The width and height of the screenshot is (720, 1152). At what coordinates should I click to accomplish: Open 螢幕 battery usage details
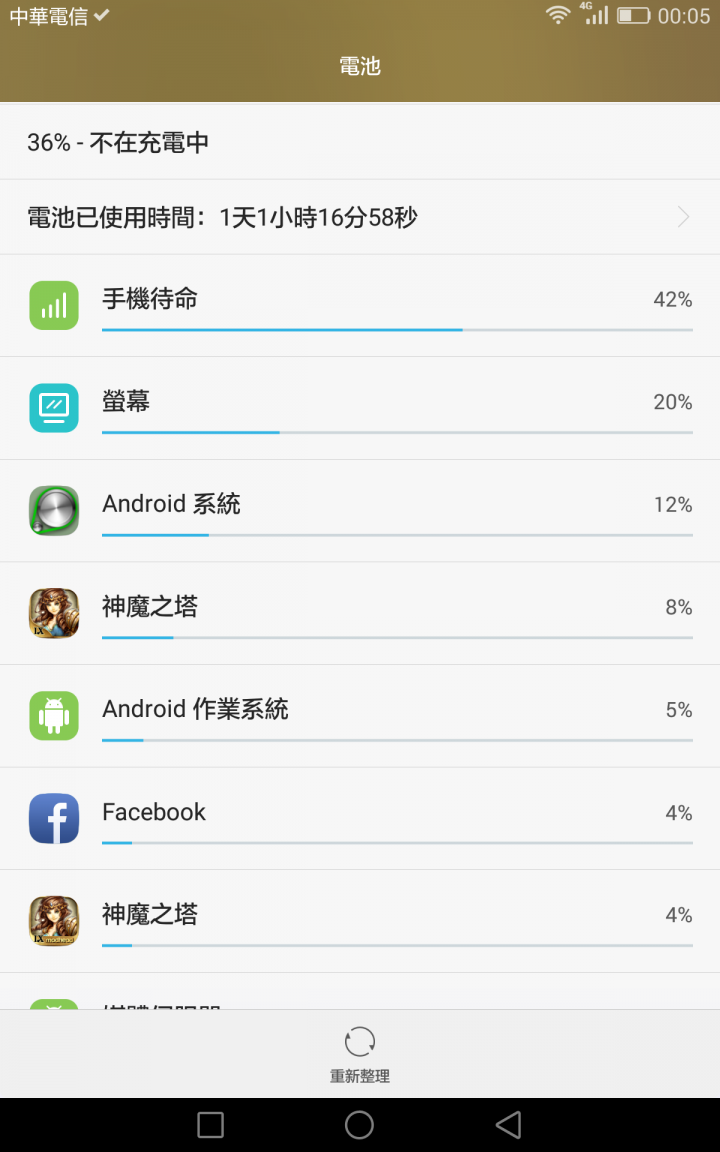(360, 408)
